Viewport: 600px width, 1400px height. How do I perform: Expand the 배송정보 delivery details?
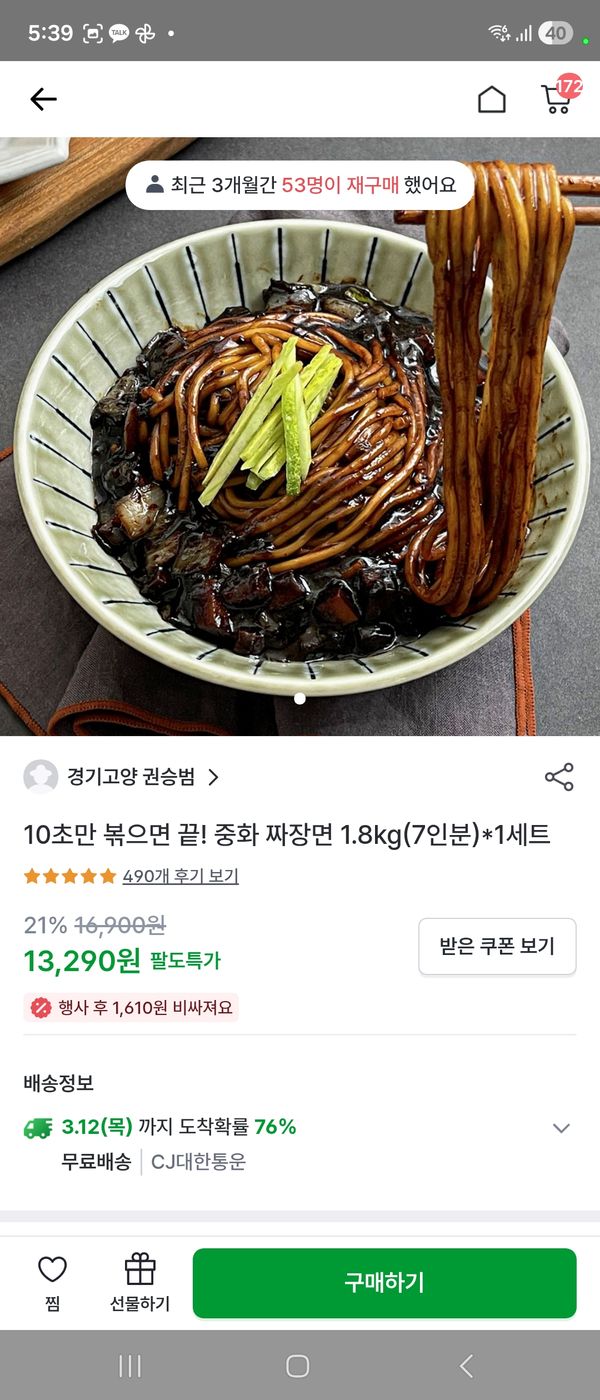[x=561, y=1128]
